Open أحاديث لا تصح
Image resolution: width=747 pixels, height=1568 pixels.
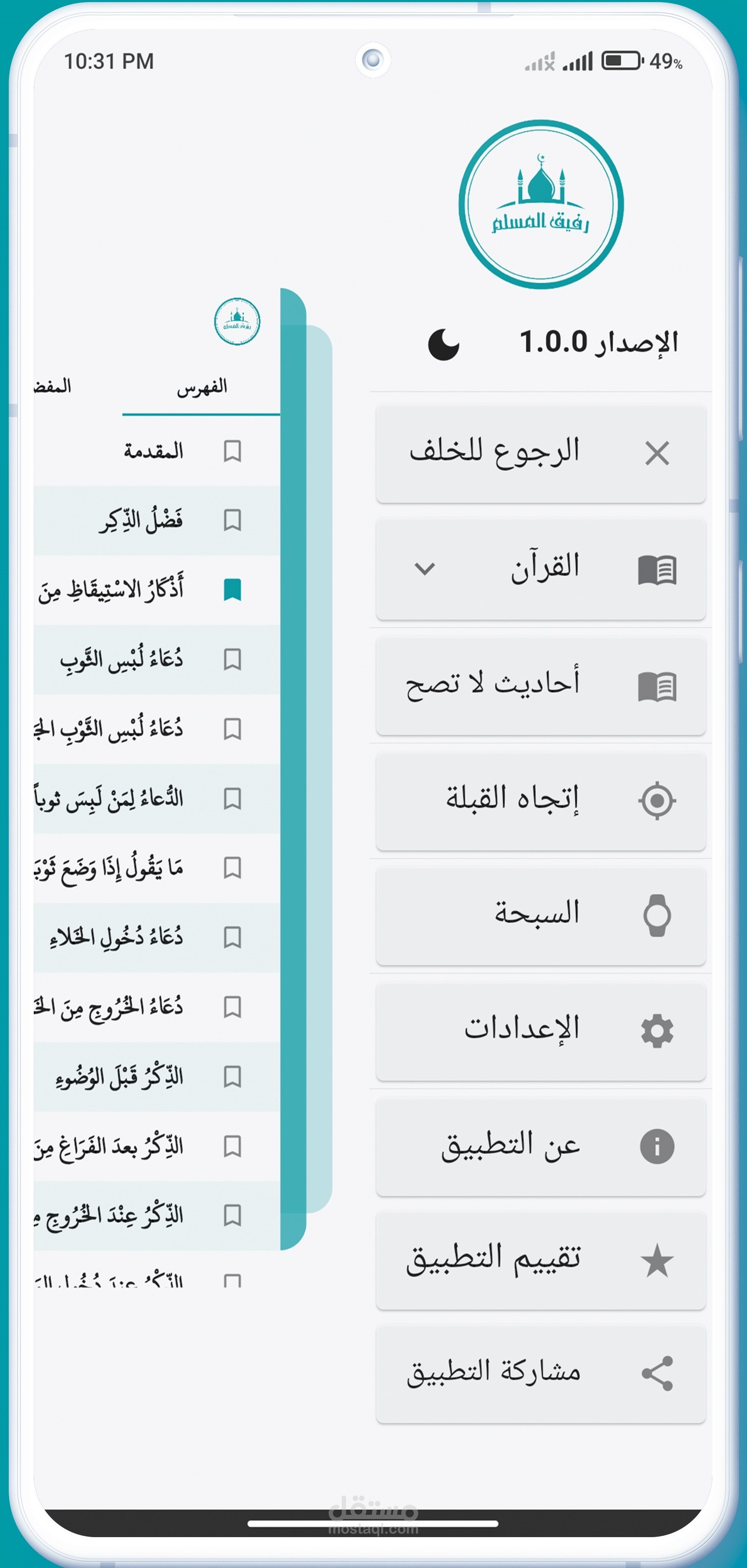(x=541, y=685)
